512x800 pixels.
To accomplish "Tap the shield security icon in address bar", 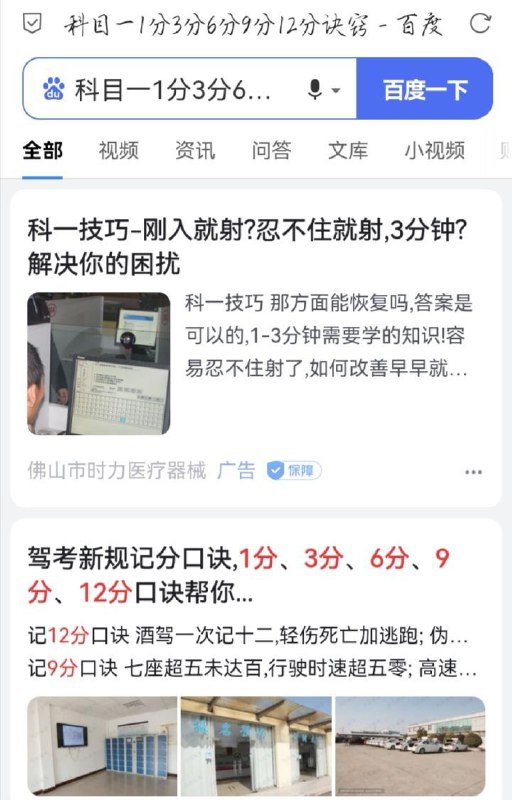I will [33, 23].
